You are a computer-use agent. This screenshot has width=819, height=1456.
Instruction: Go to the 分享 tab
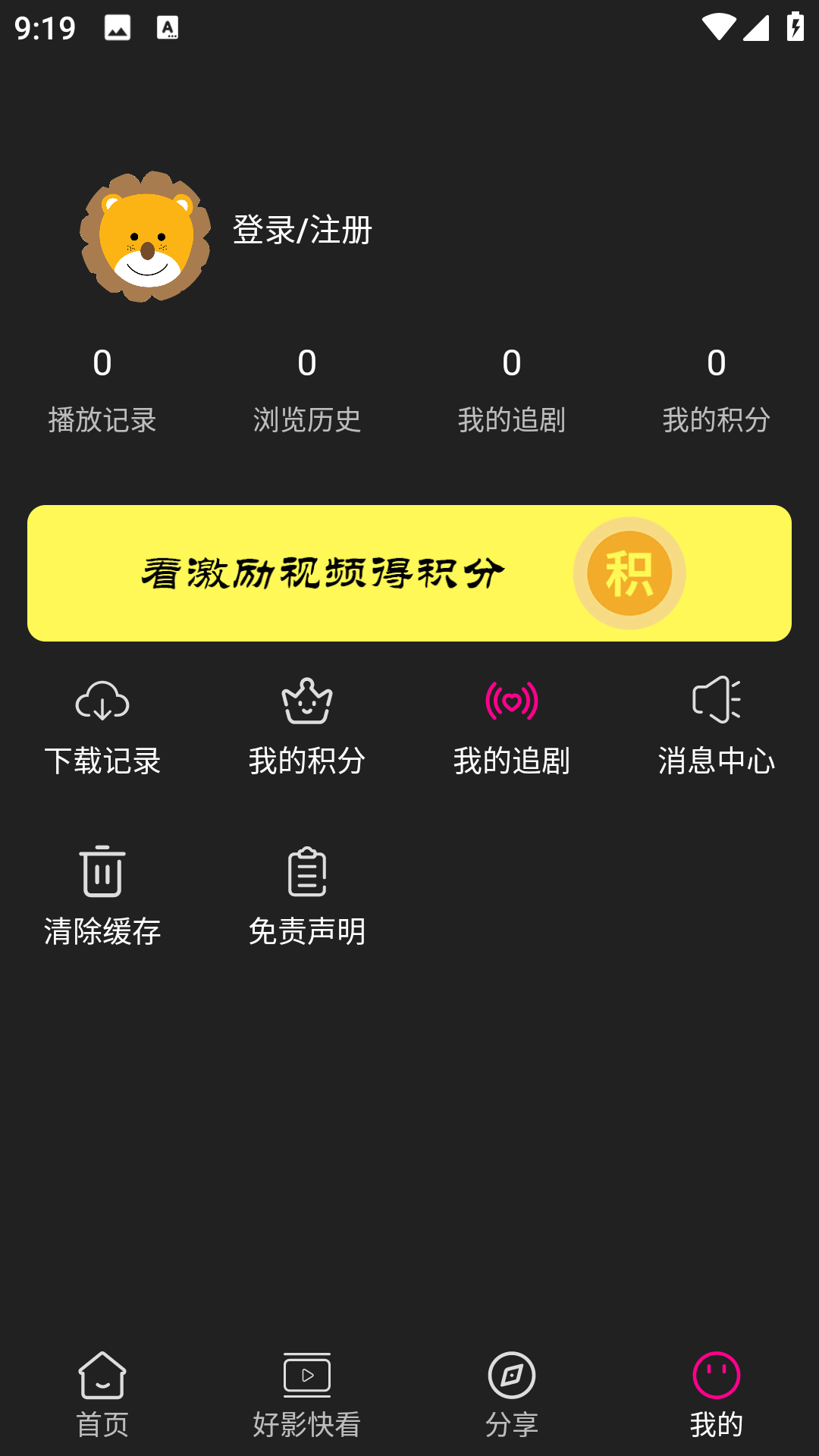[512, 1394]
